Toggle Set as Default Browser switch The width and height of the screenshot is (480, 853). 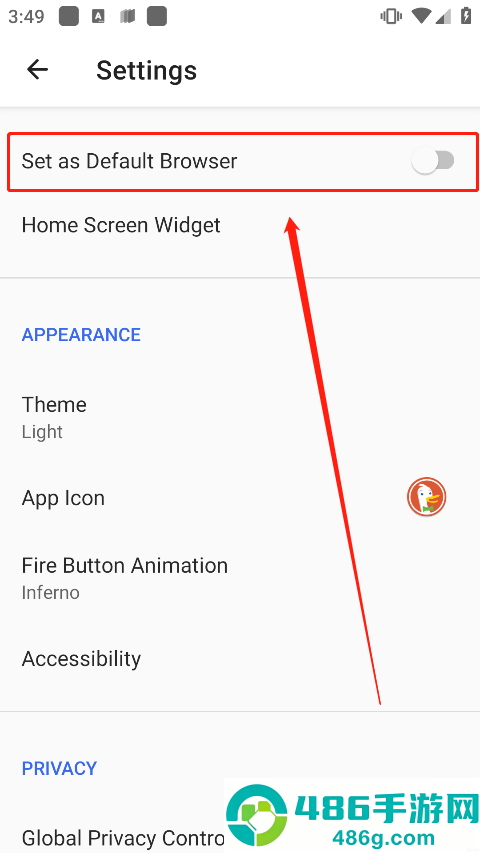[433, 161]
